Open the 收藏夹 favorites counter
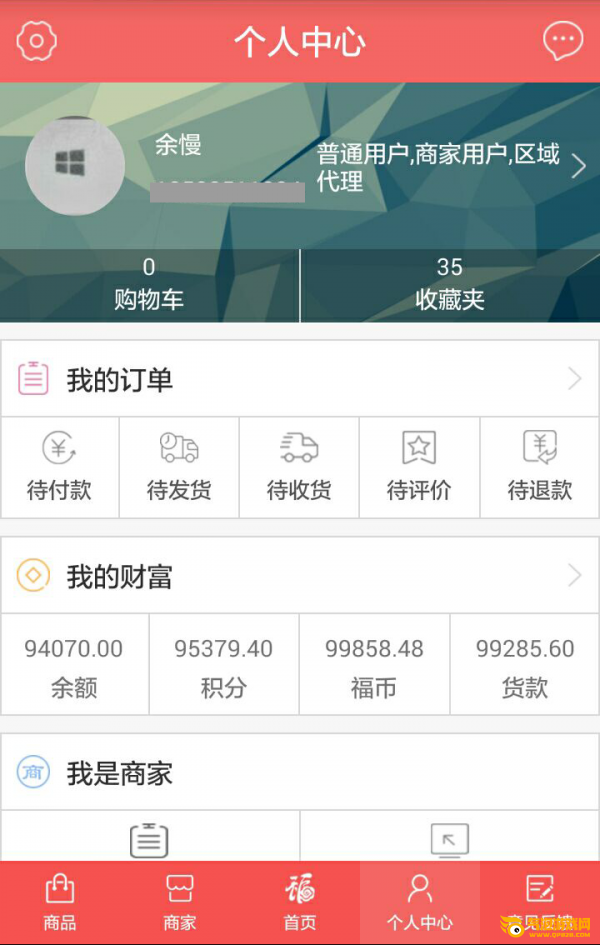The image size is (600, 945). click(450, 284)
